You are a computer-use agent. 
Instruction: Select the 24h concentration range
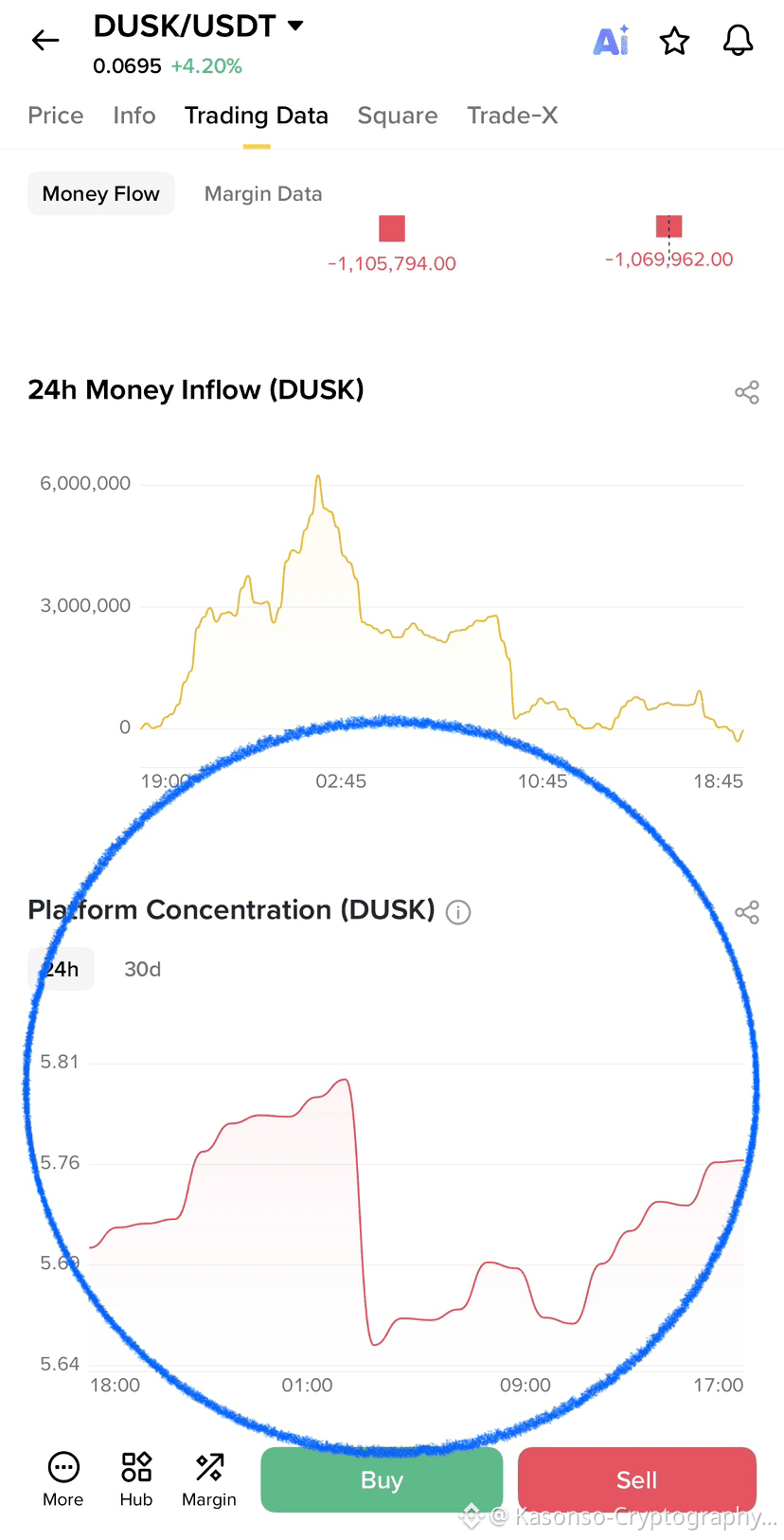[x=62, y=969]
